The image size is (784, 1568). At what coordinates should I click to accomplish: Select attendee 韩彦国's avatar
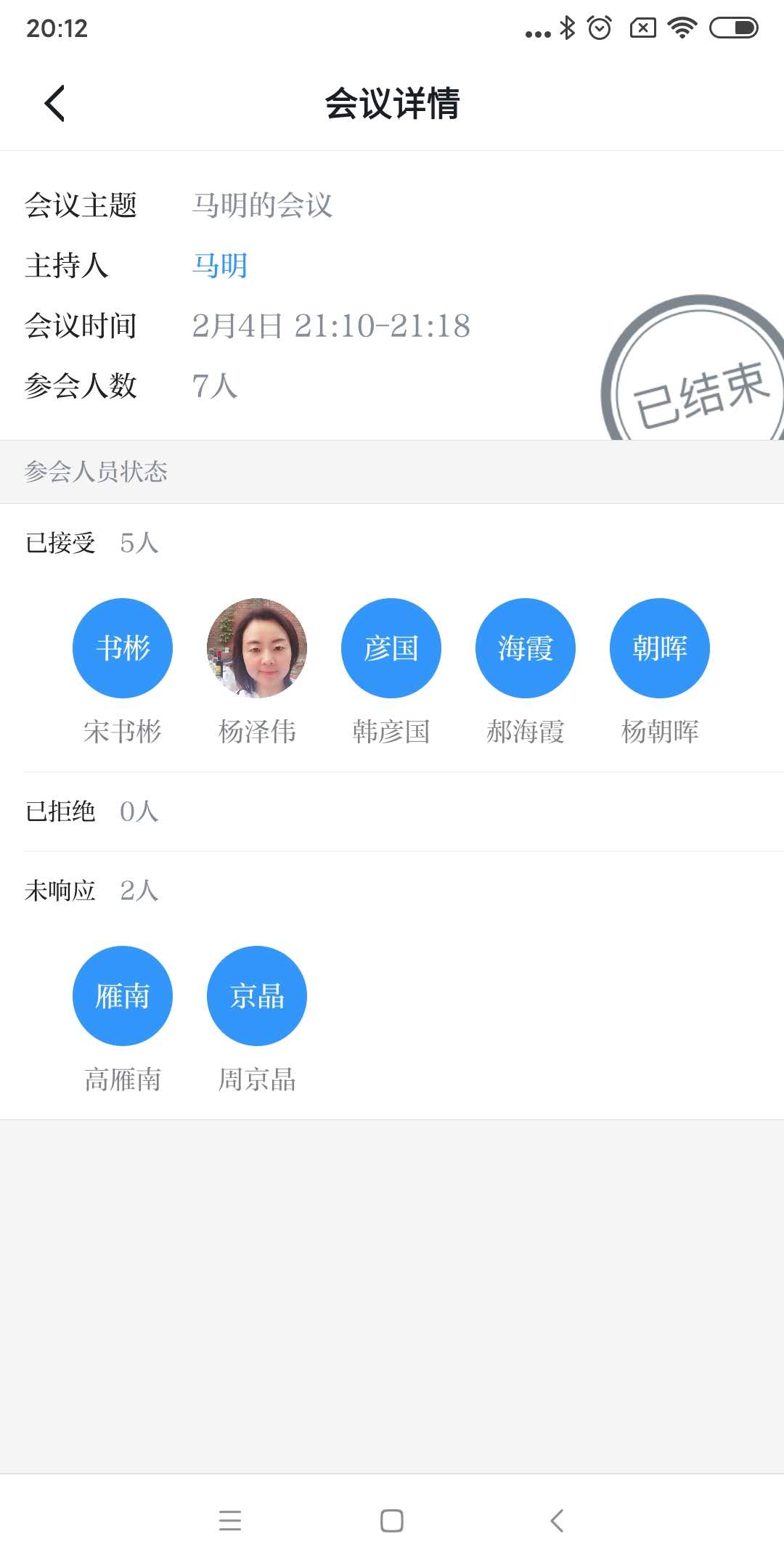point(391,648)
